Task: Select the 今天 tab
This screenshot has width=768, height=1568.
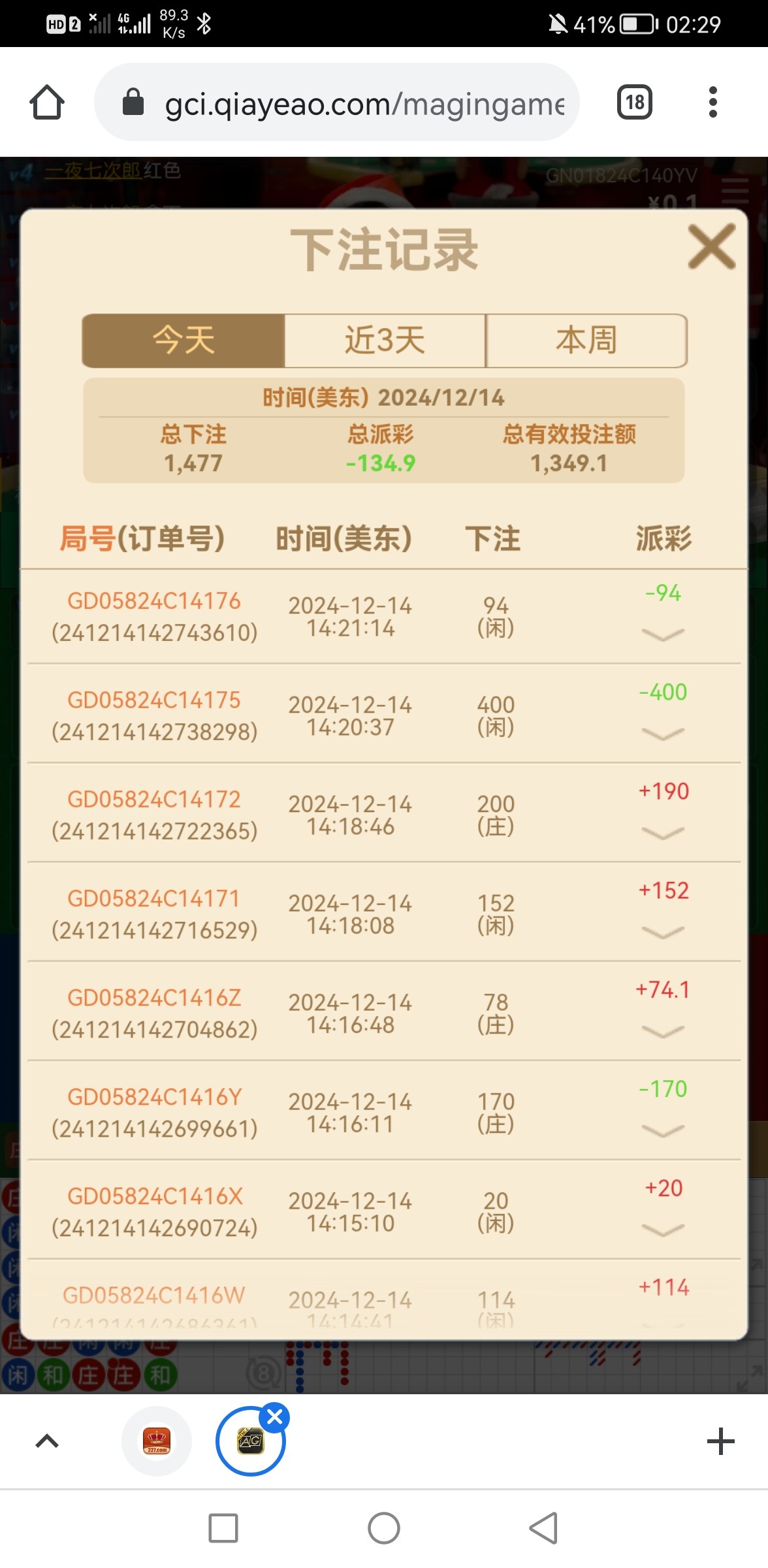Action: [x=184, y=340]
